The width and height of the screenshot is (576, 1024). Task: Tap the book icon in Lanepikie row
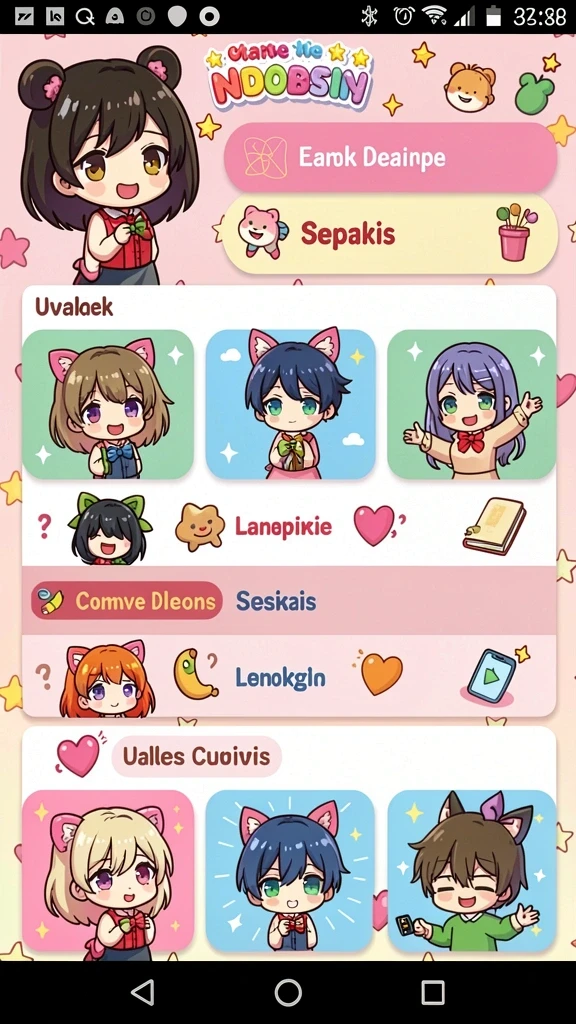494,526
